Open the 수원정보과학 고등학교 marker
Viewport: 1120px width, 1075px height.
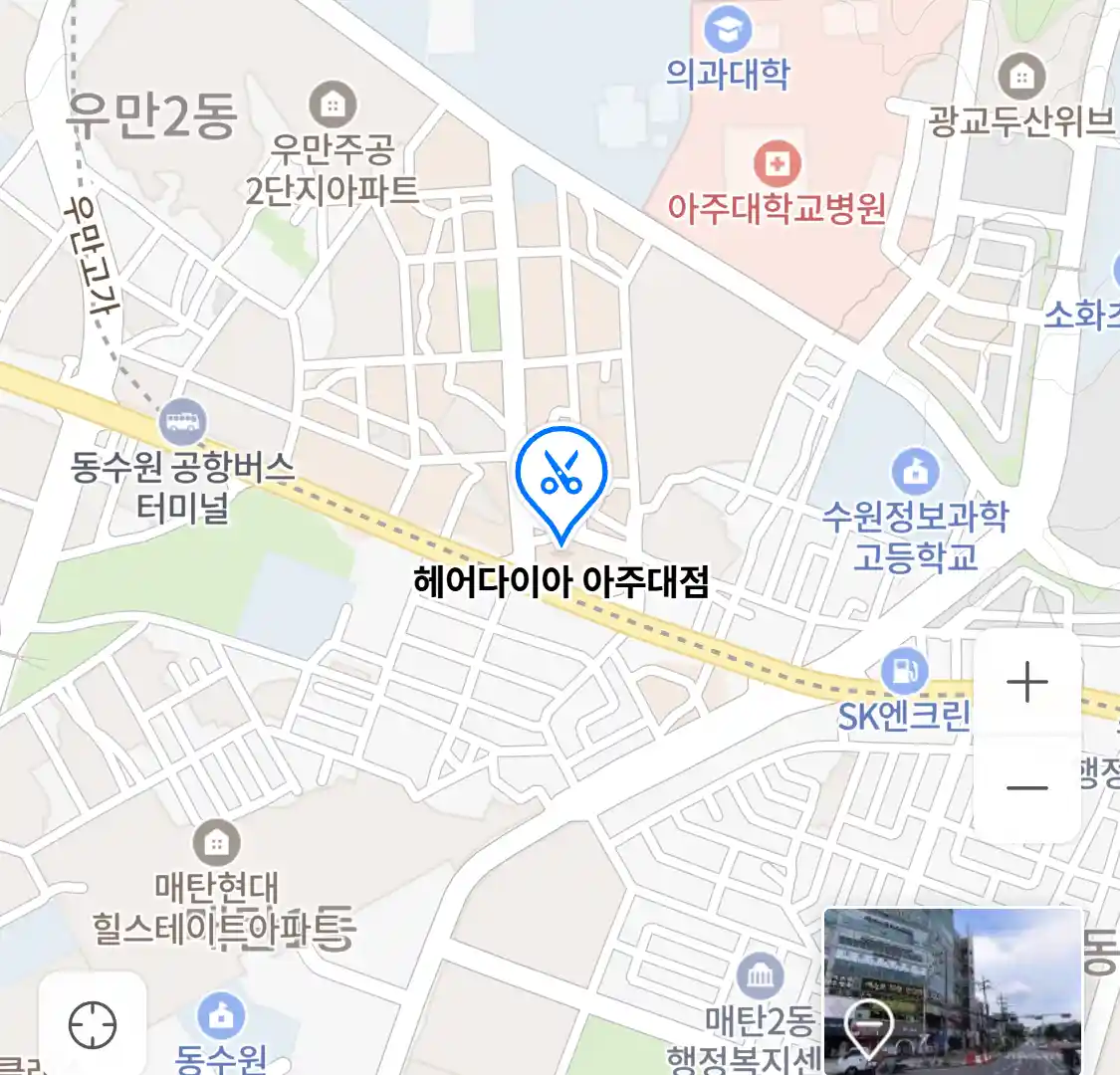click(x=915, y=472)
